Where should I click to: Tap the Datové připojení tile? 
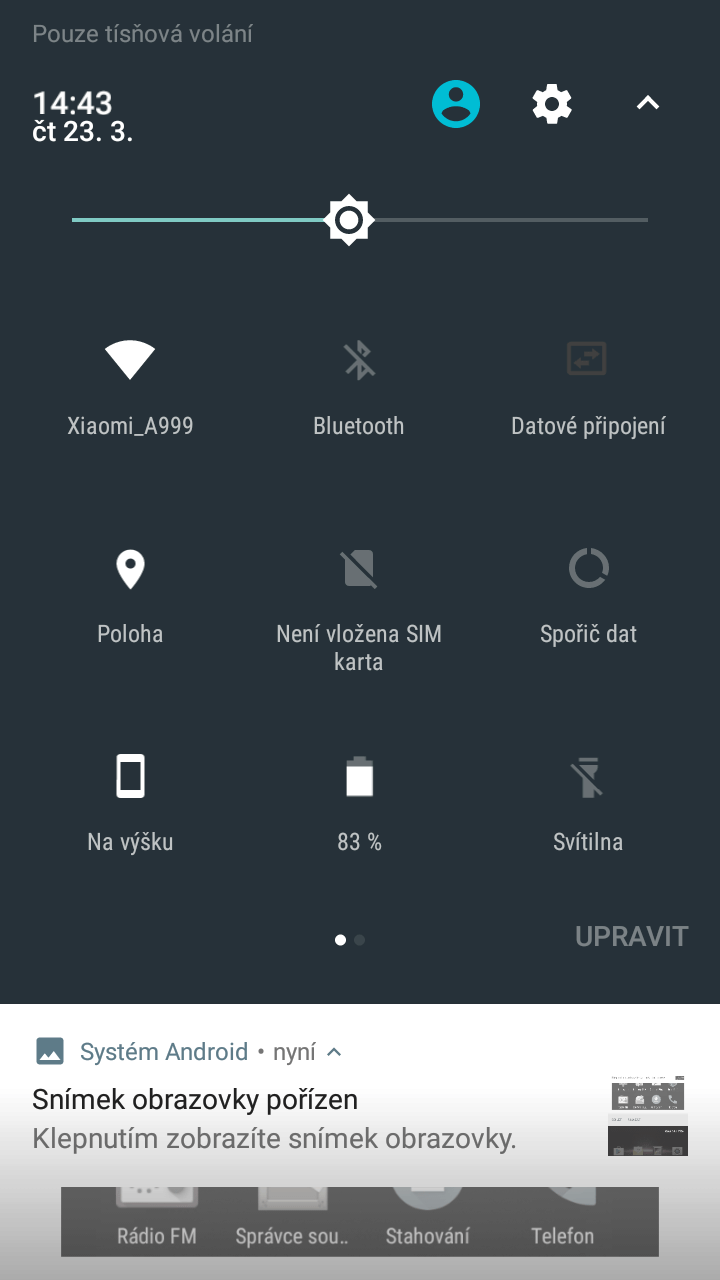pos(588,385)
